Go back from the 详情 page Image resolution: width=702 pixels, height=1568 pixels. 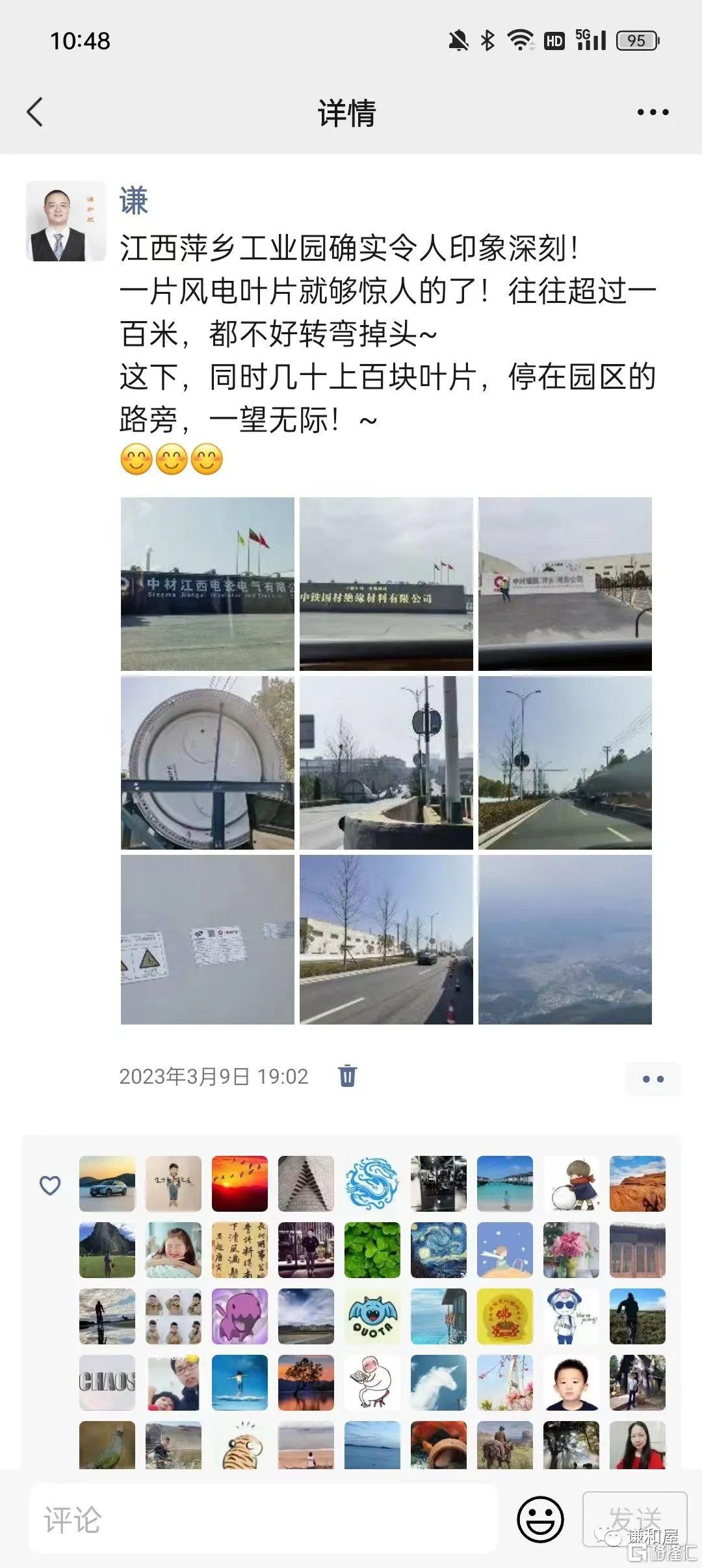coord(35,112)
